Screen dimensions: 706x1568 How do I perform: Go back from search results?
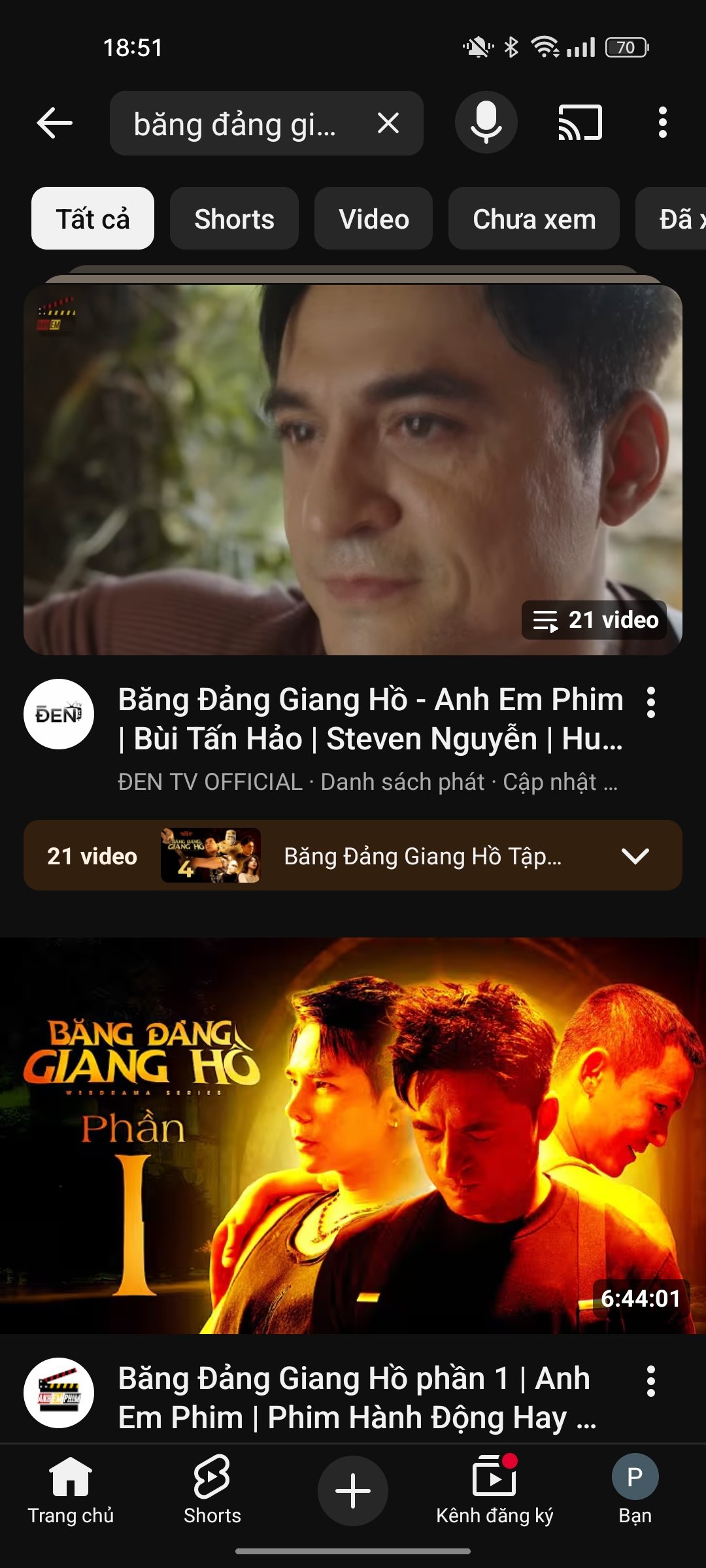click(55, 123)
